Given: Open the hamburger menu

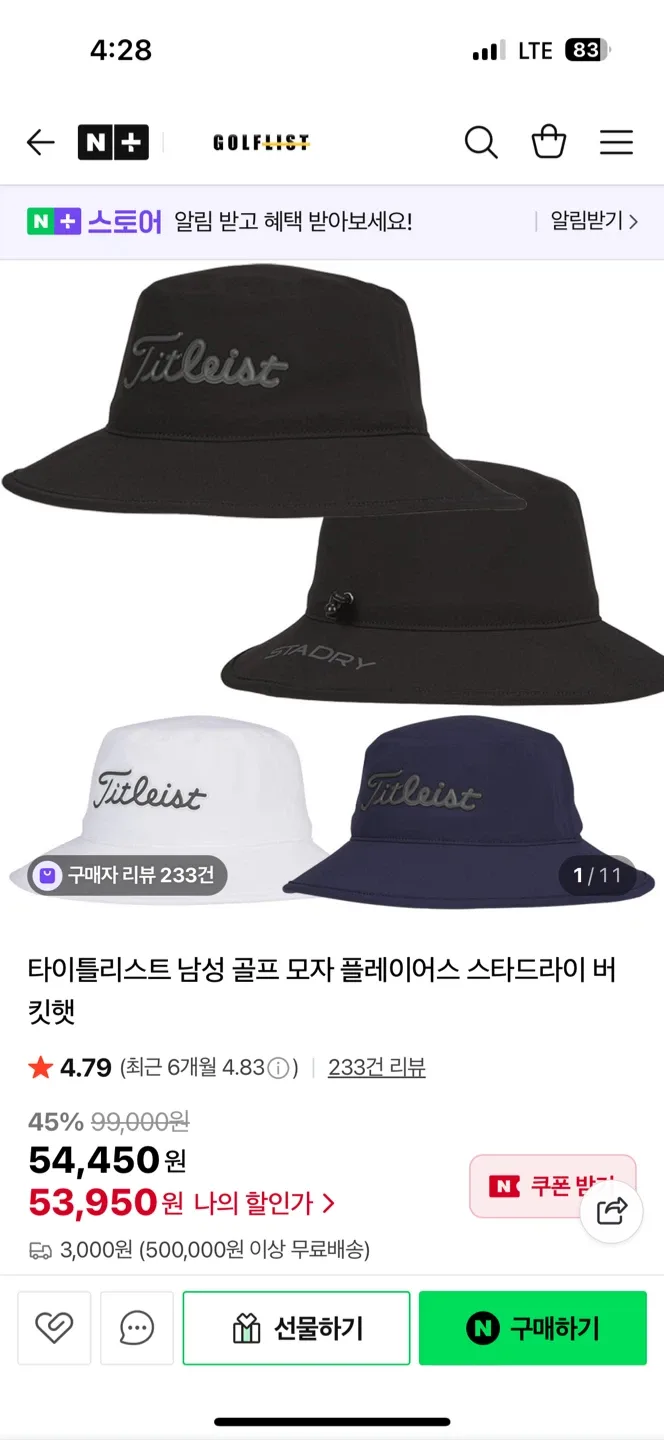Looking at the screenshot, I should pos(616,143).
